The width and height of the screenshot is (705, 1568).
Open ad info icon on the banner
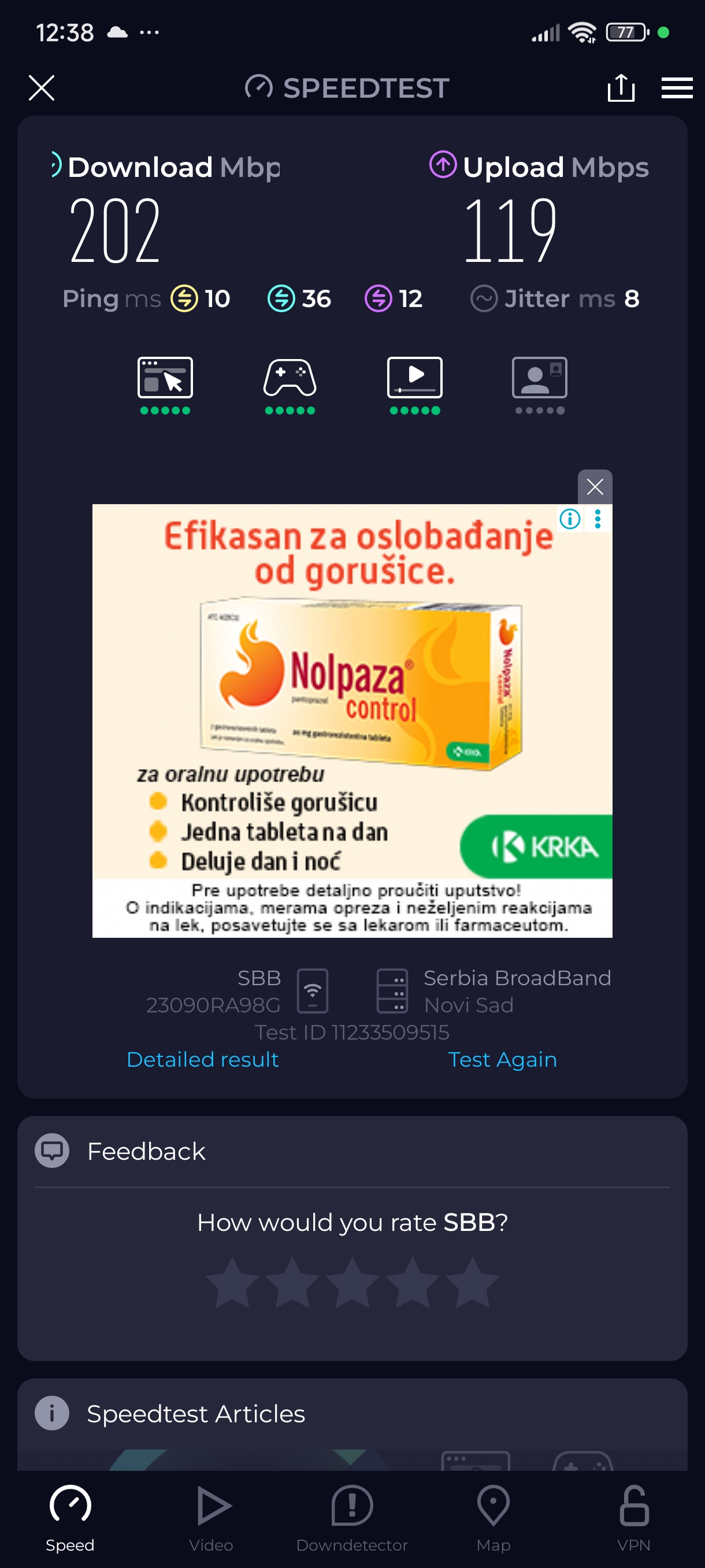570,519
